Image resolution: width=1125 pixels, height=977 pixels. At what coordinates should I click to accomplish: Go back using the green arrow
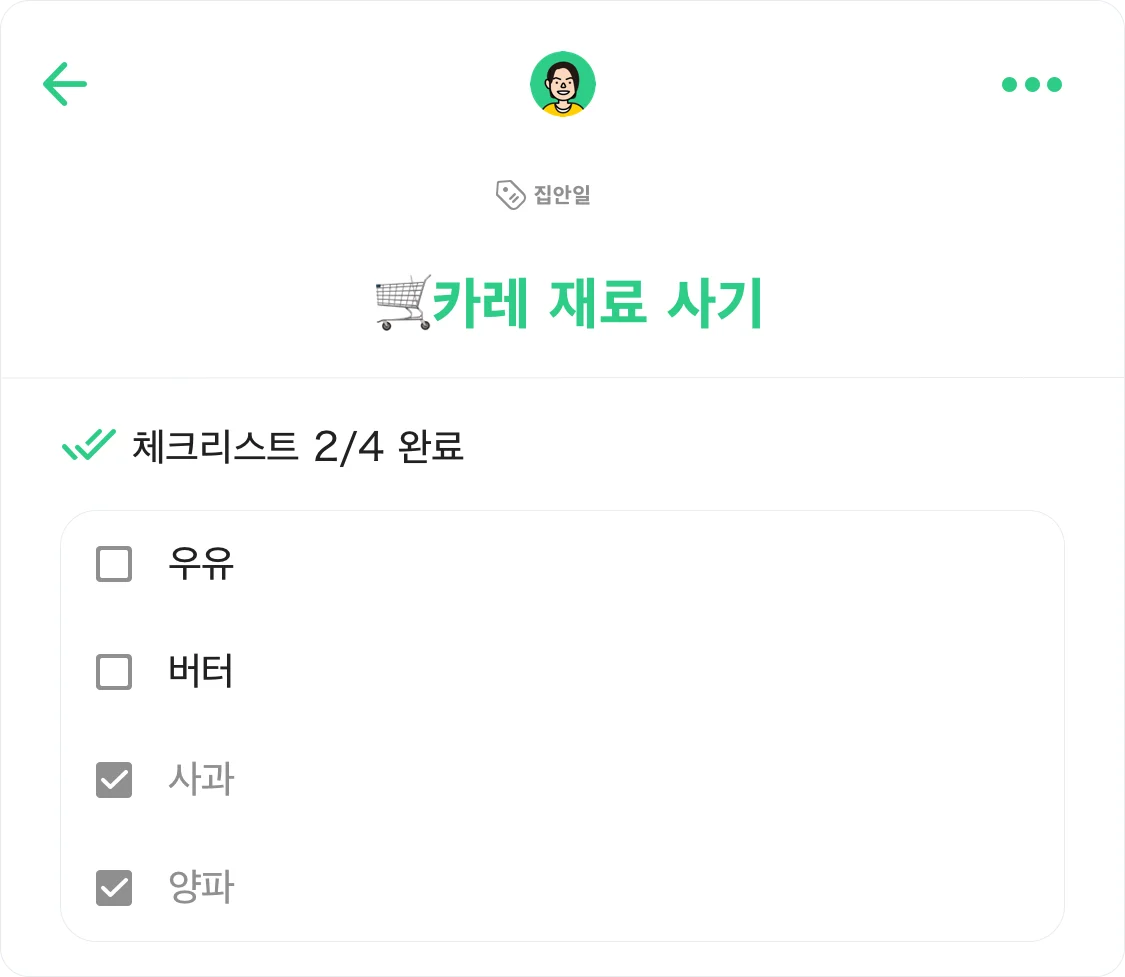[x=65, y=84]
